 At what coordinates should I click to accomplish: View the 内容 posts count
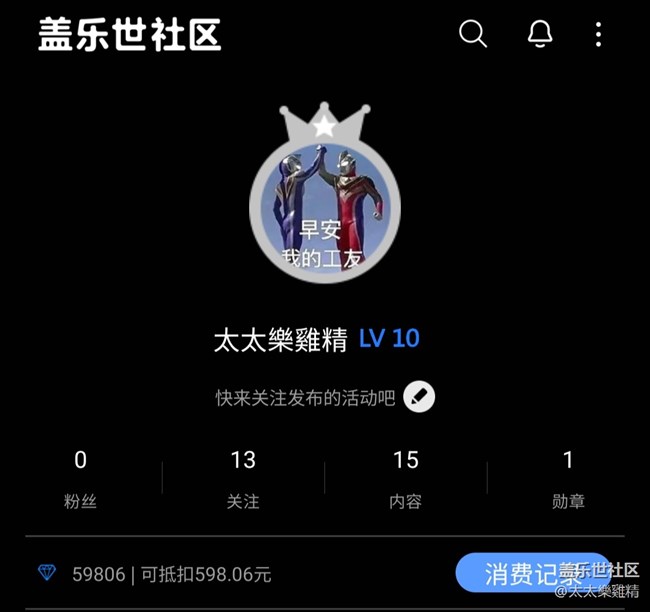coord(405,478)
